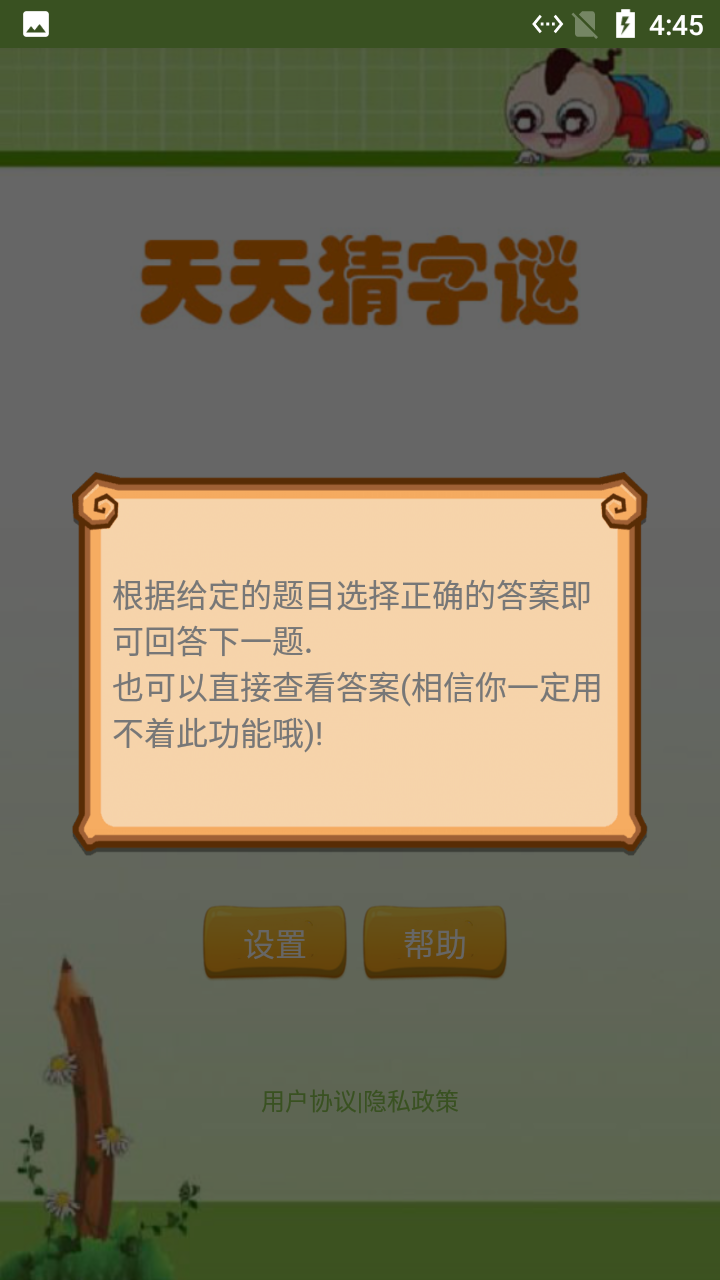View the 隐私政策 privacy policy link

pos(411,1102)
